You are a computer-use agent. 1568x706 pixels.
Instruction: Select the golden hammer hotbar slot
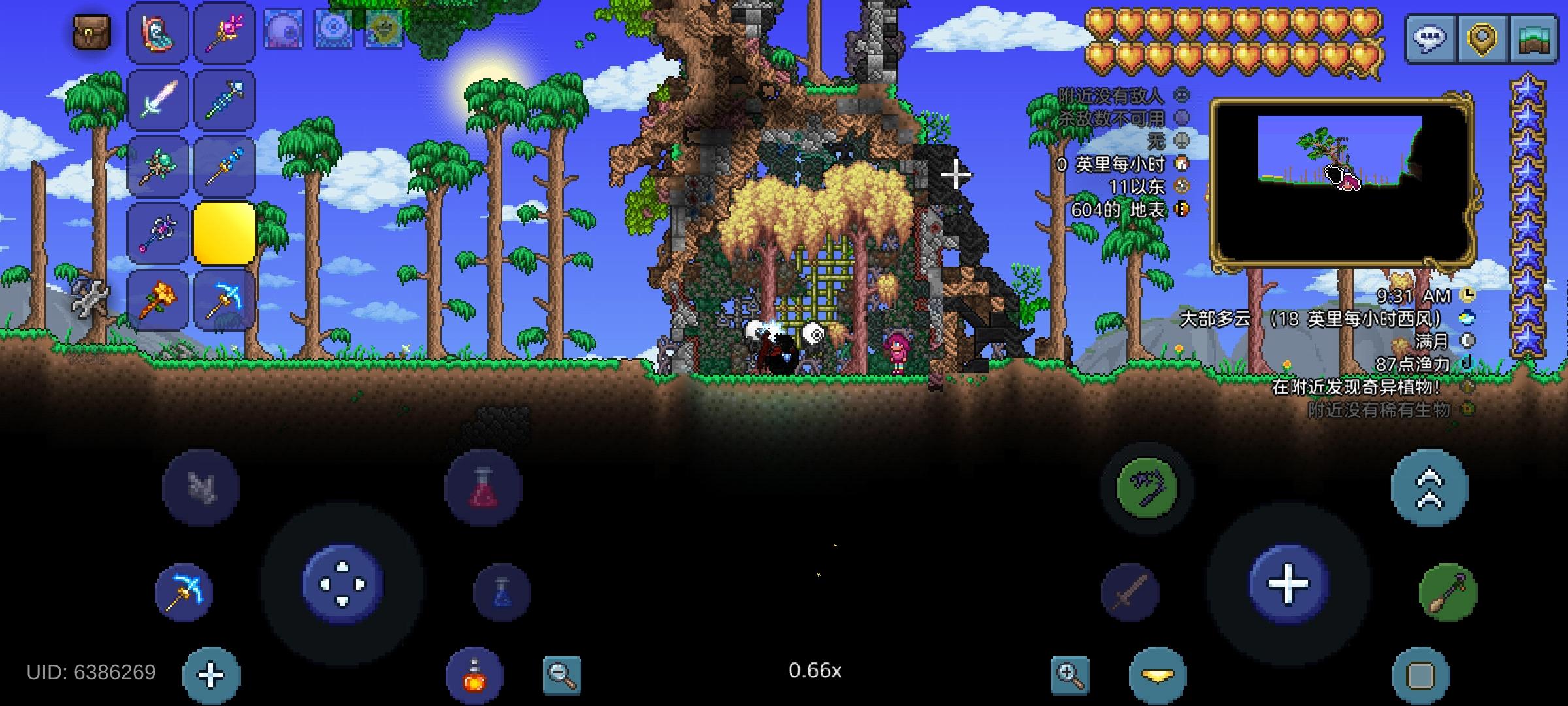[x=157, y=300]
